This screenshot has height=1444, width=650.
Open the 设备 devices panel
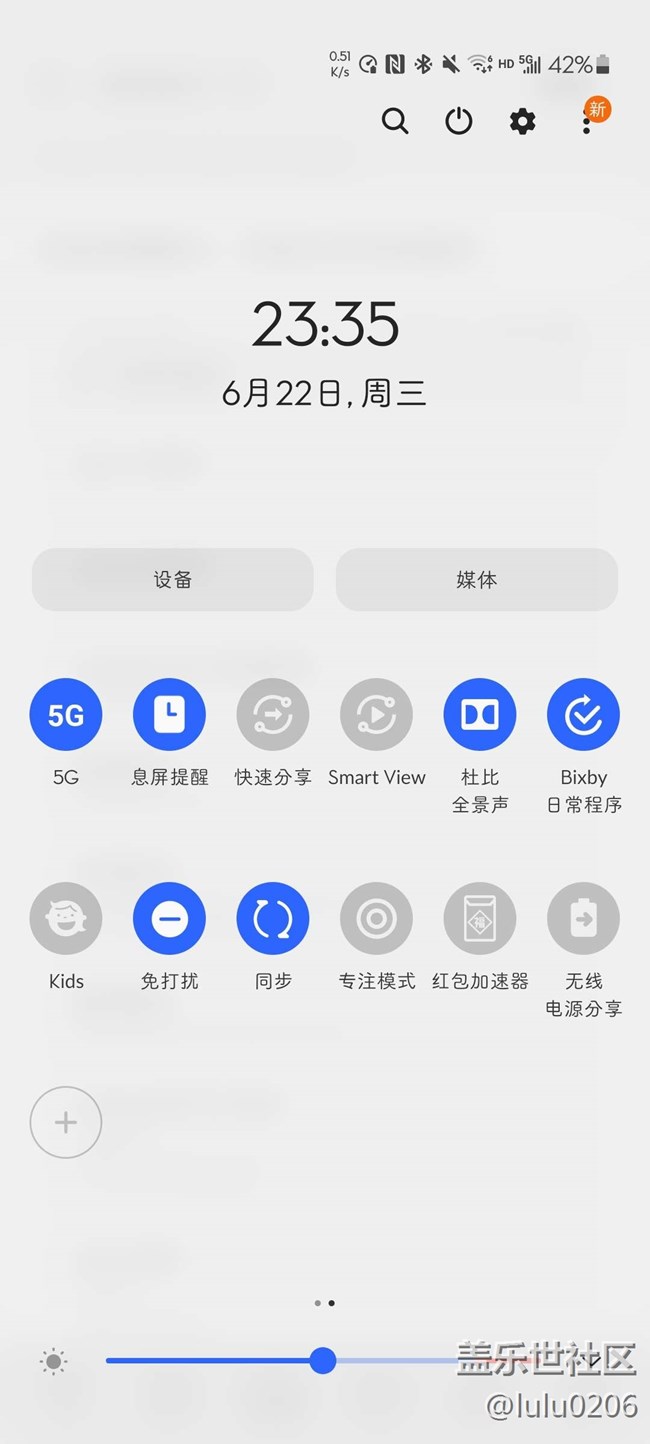click(x=173, y=580)
